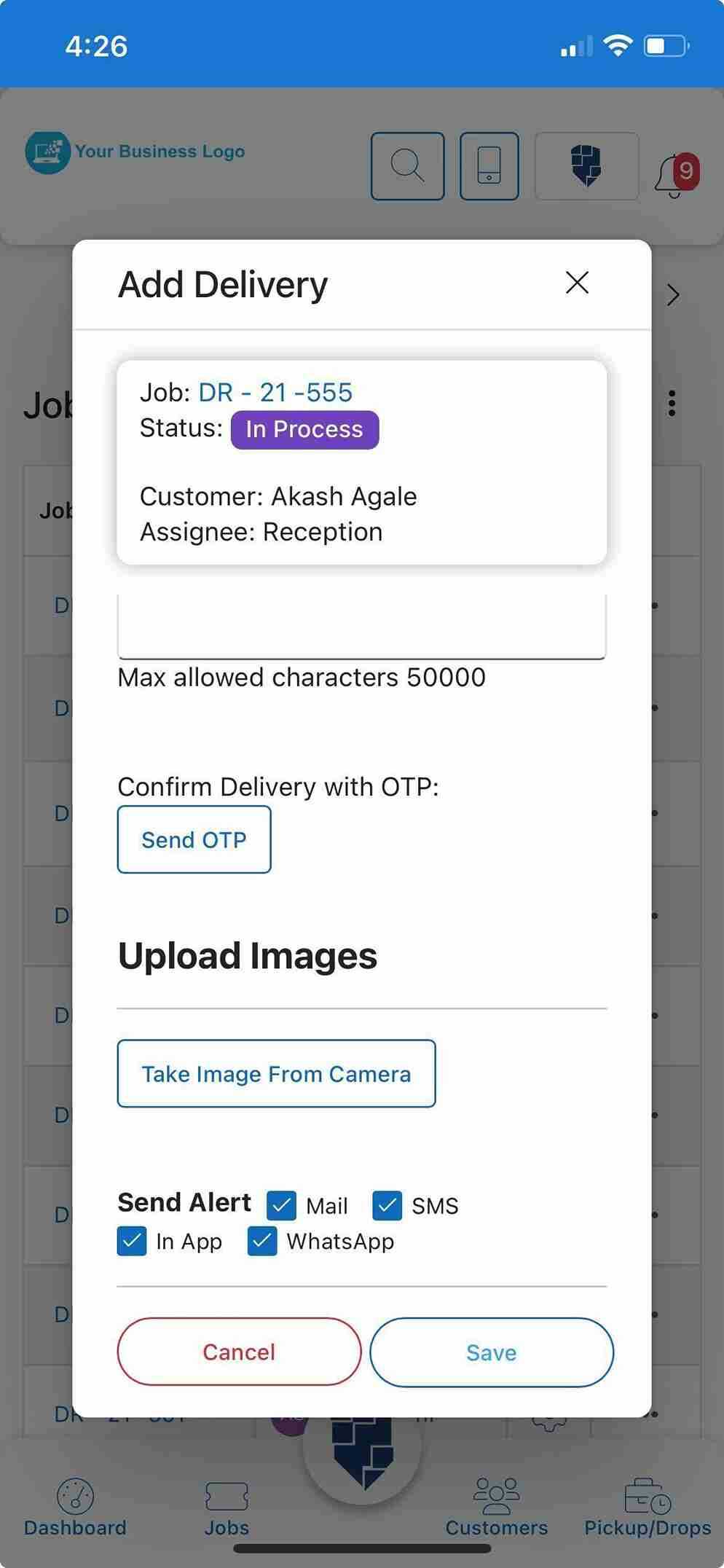Toggle the In App alert checkbox
Viewport: 724px width, 1568px height.
coord(132,1241)
